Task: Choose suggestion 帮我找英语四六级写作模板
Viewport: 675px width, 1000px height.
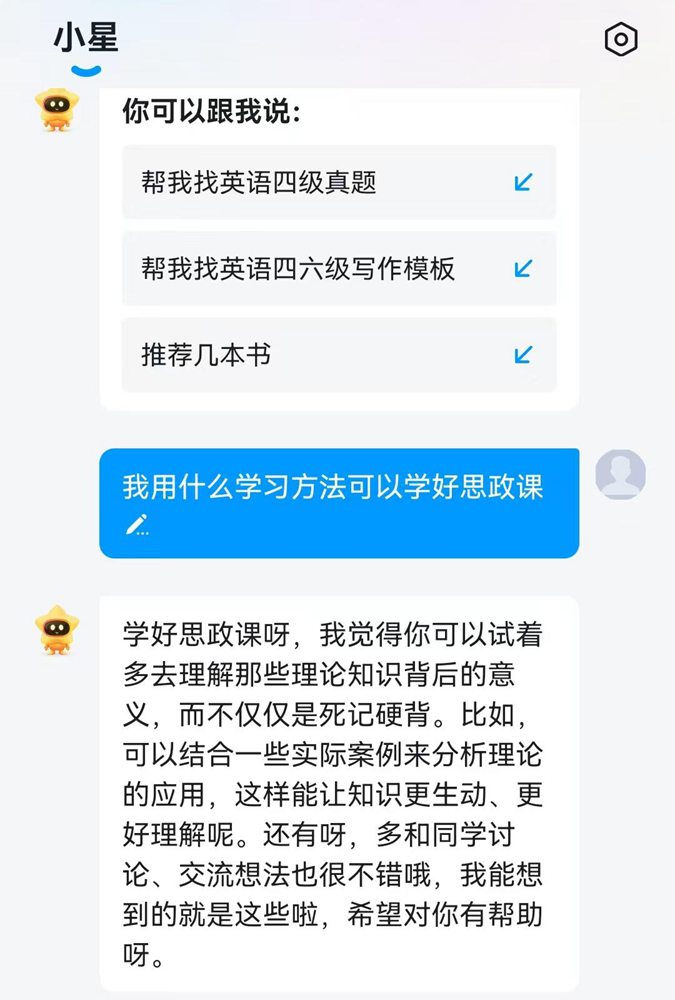Action: (338, 268)
